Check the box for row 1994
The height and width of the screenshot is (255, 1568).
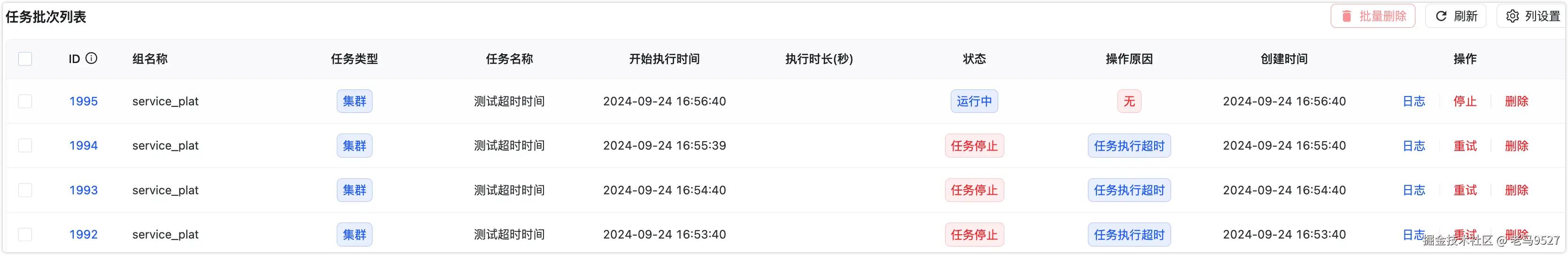pos(25,146)
